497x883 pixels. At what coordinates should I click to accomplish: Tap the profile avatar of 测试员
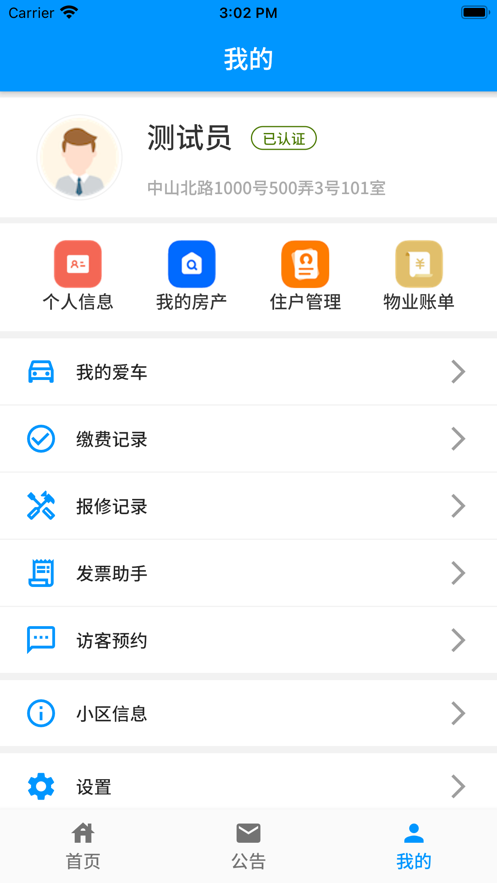pos(79,157)
